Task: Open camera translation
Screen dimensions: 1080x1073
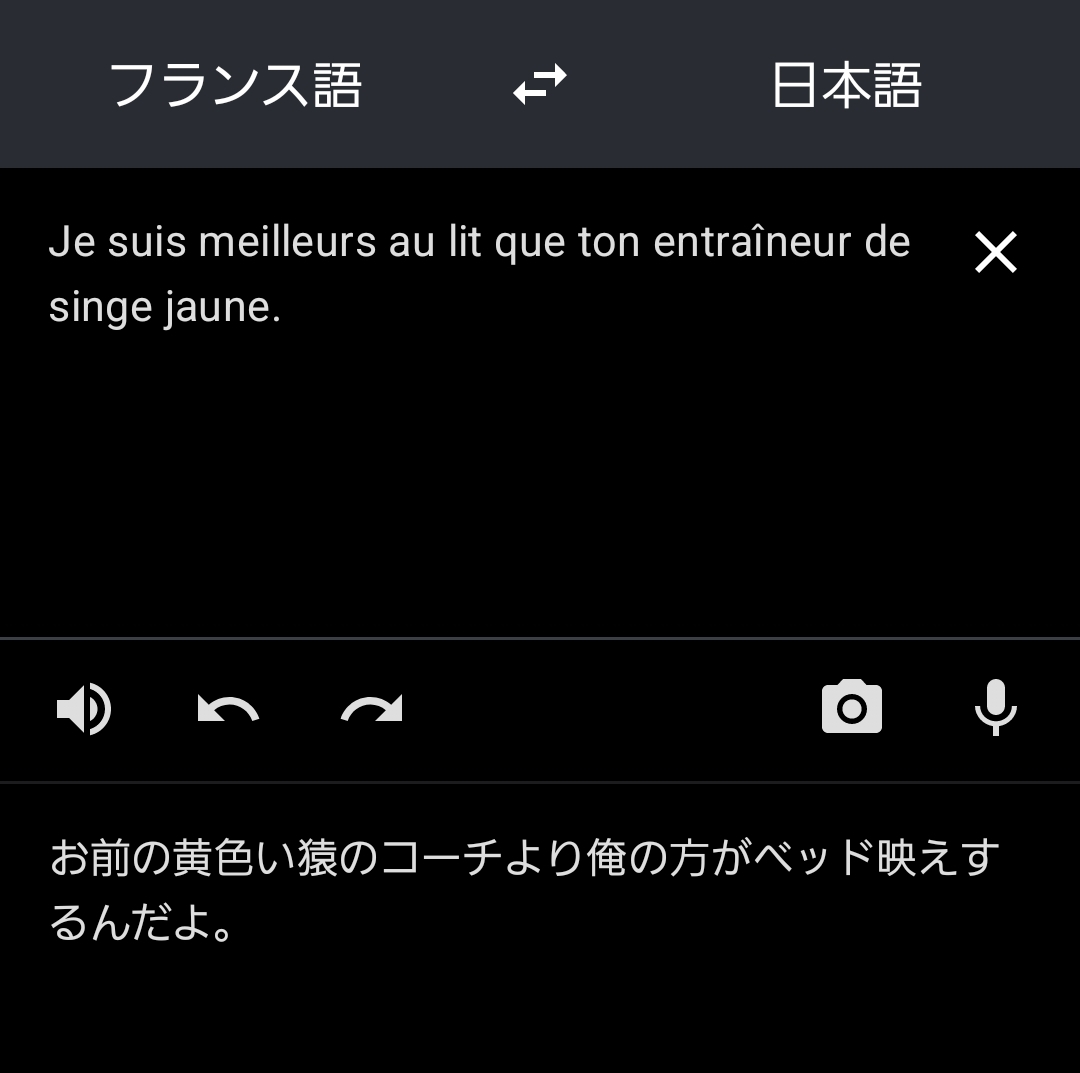Action: pos(851,708)
